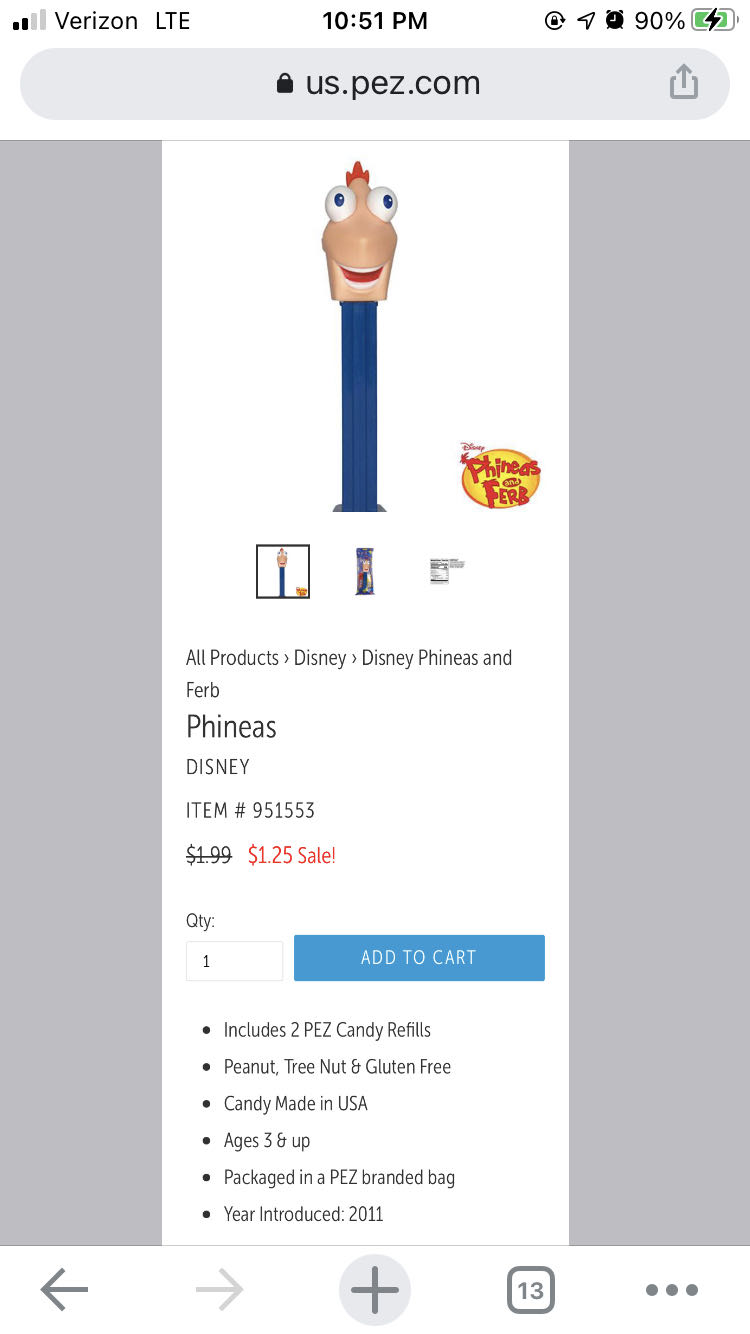This screenshot has height=1334, width=750.
Task: Tap the browser back arrow
Action: click(x=63, y=1289)
